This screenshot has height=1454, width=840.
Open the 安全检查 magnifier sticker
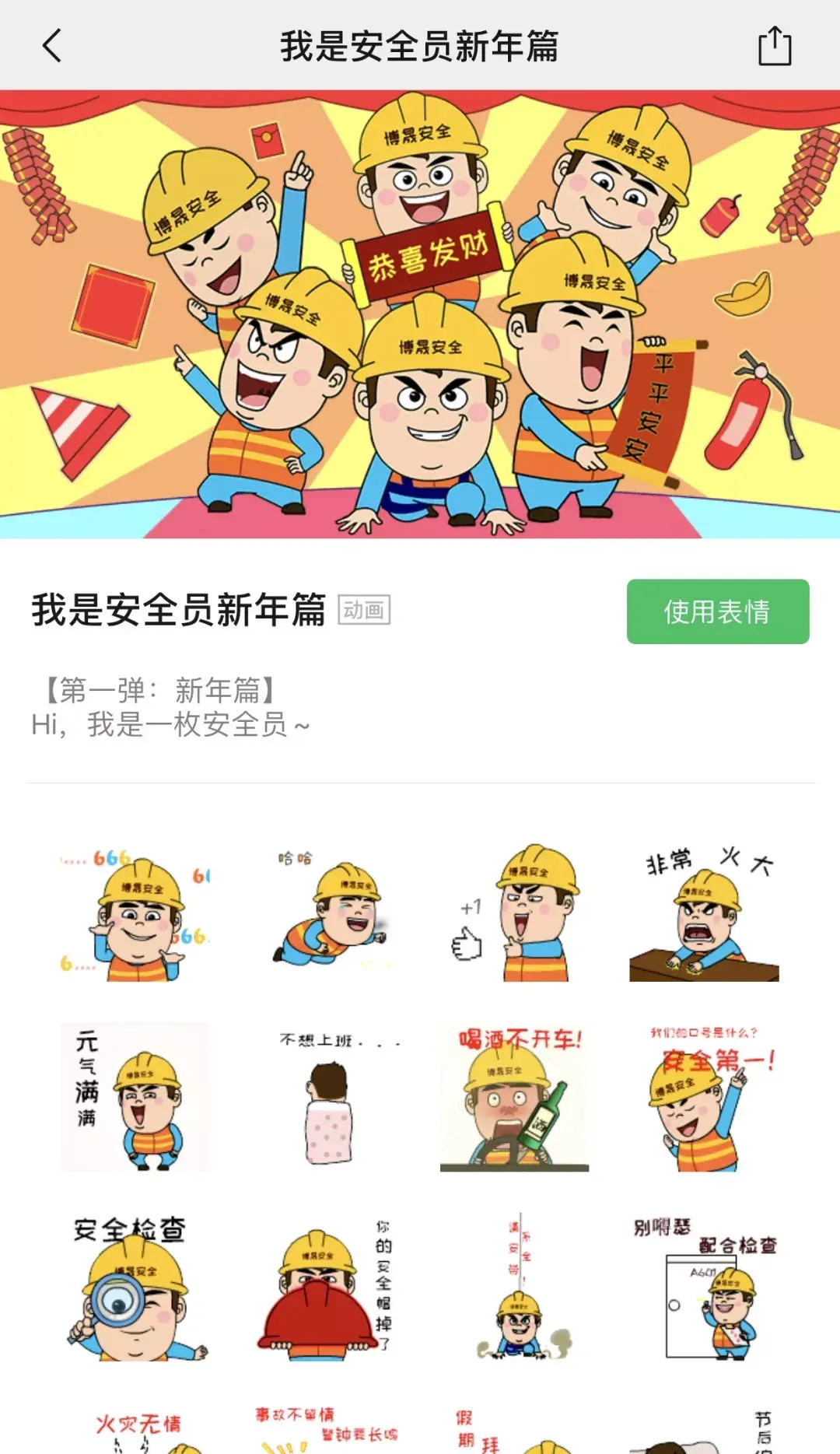tap(135, 1288)
